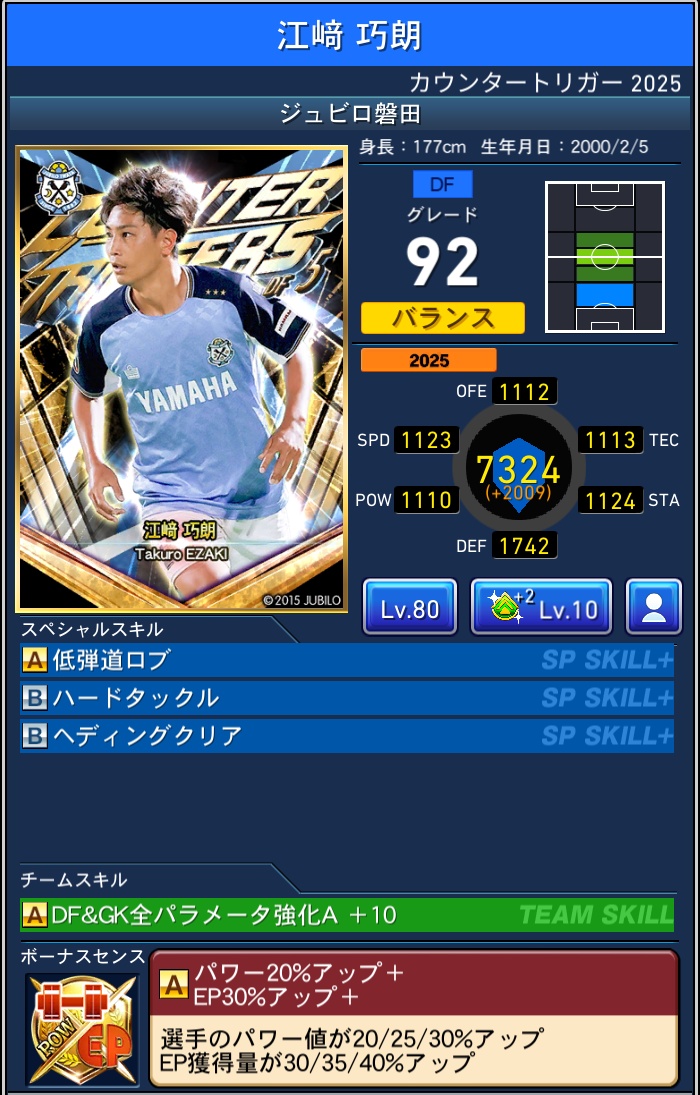Open the DF&GK全パラメータ強化A team skill
Viewport: 700px width, 1095px height.
[346, 914]
